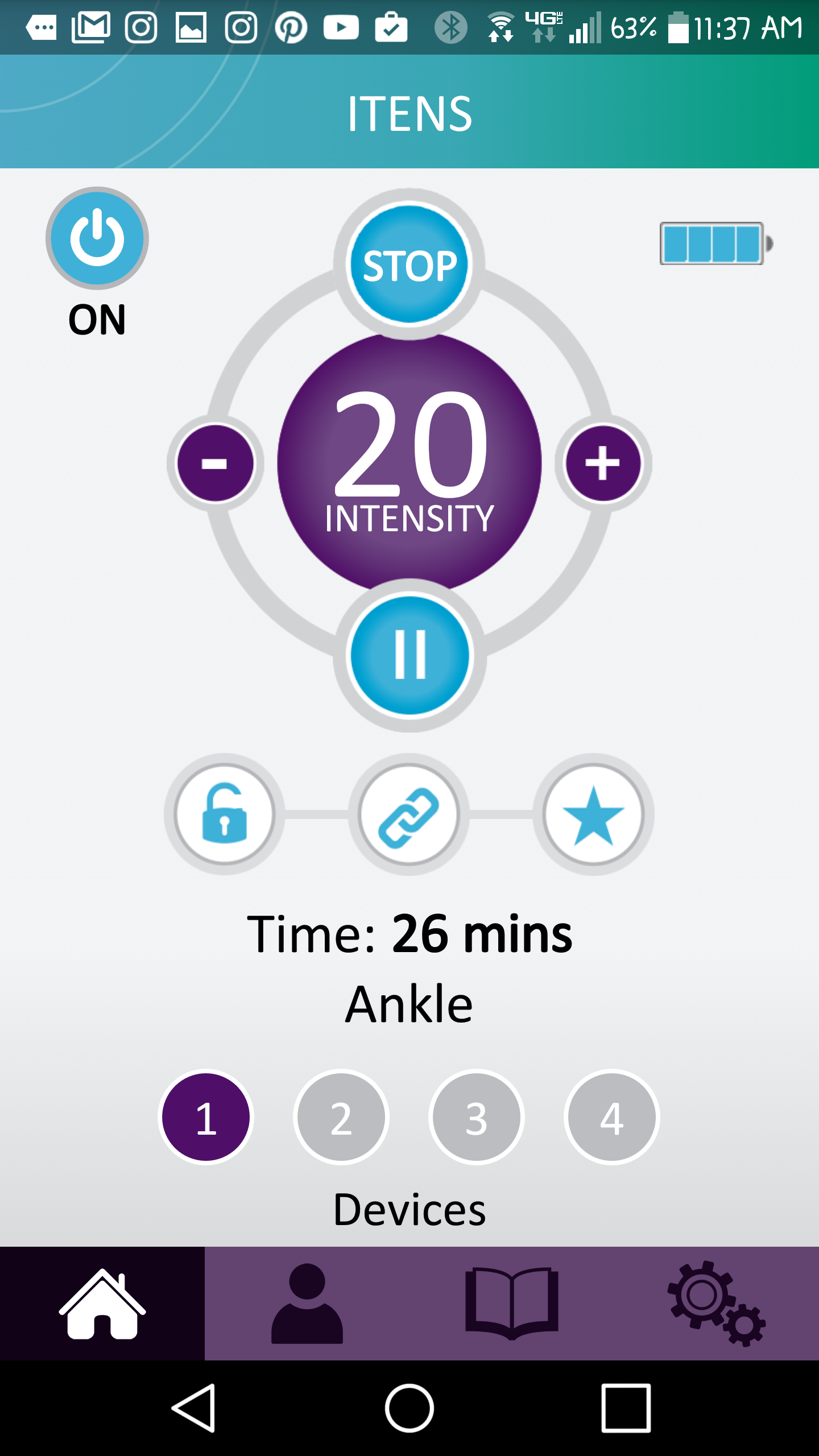Image resolution: width=819 pixels, height=1456 pixels.
Task: Open the book guide tab
Action: pos(512,1304)
